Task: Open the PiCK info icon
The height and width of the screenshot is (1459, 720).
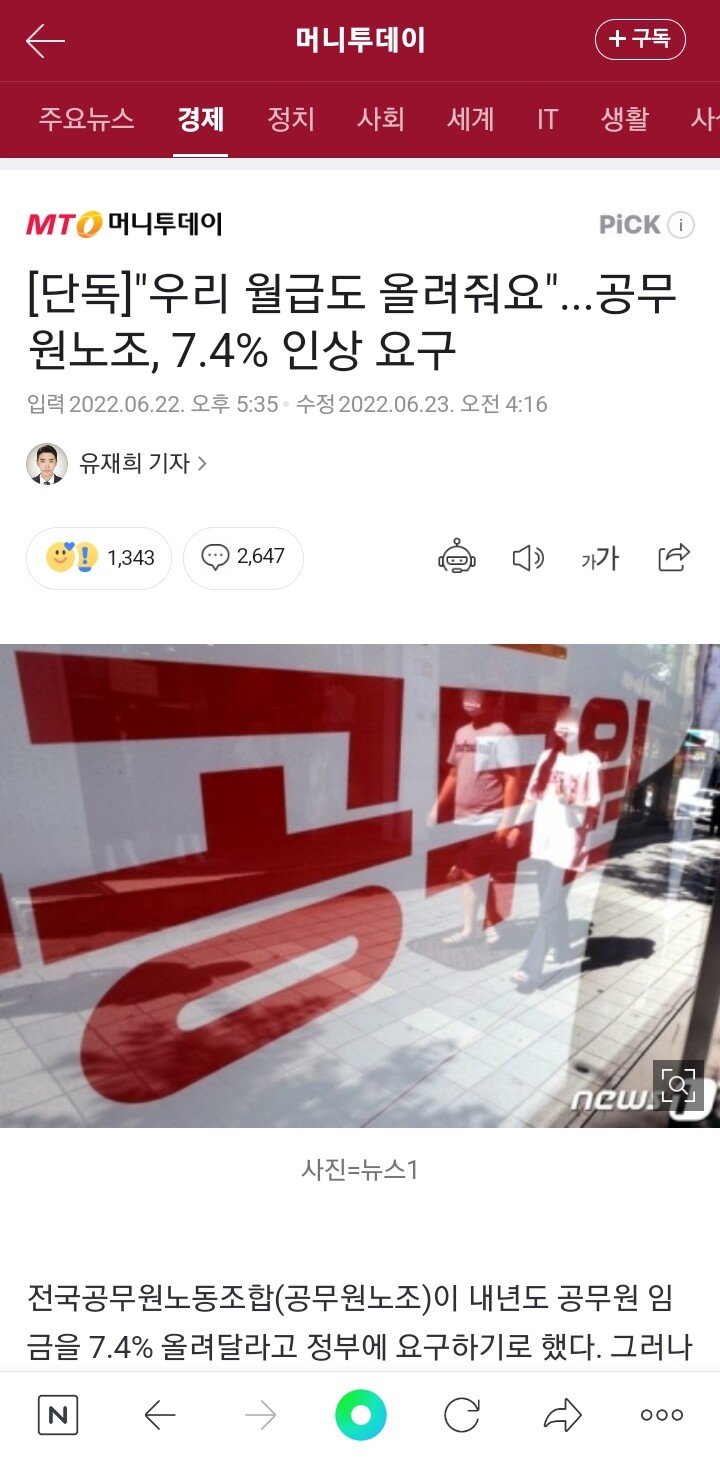Action: (x=681, y=225)
